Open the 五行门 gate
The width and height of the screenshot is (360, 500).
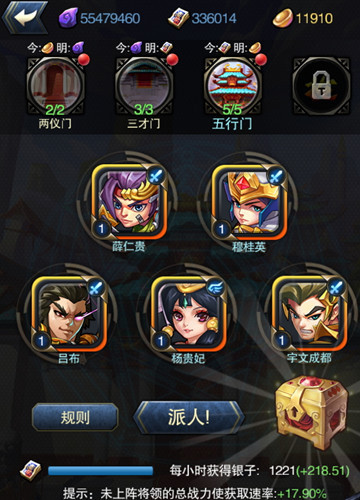233,86
